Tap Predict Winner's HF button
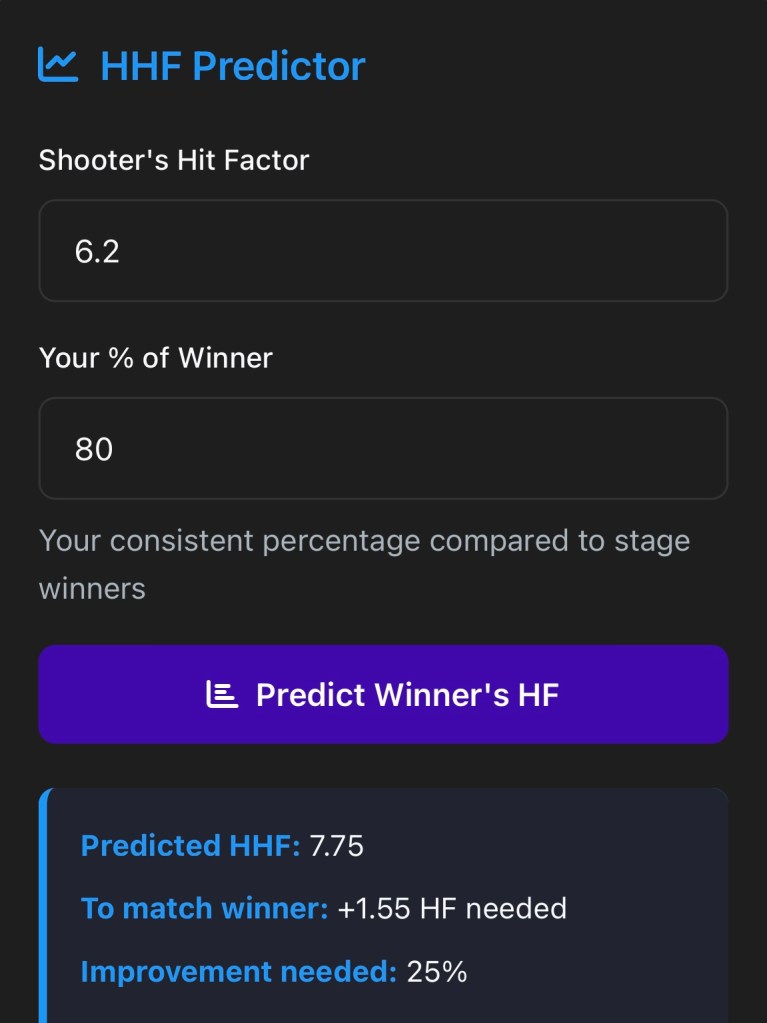This screenshot has height=1023, width=767. click(383, 694)
